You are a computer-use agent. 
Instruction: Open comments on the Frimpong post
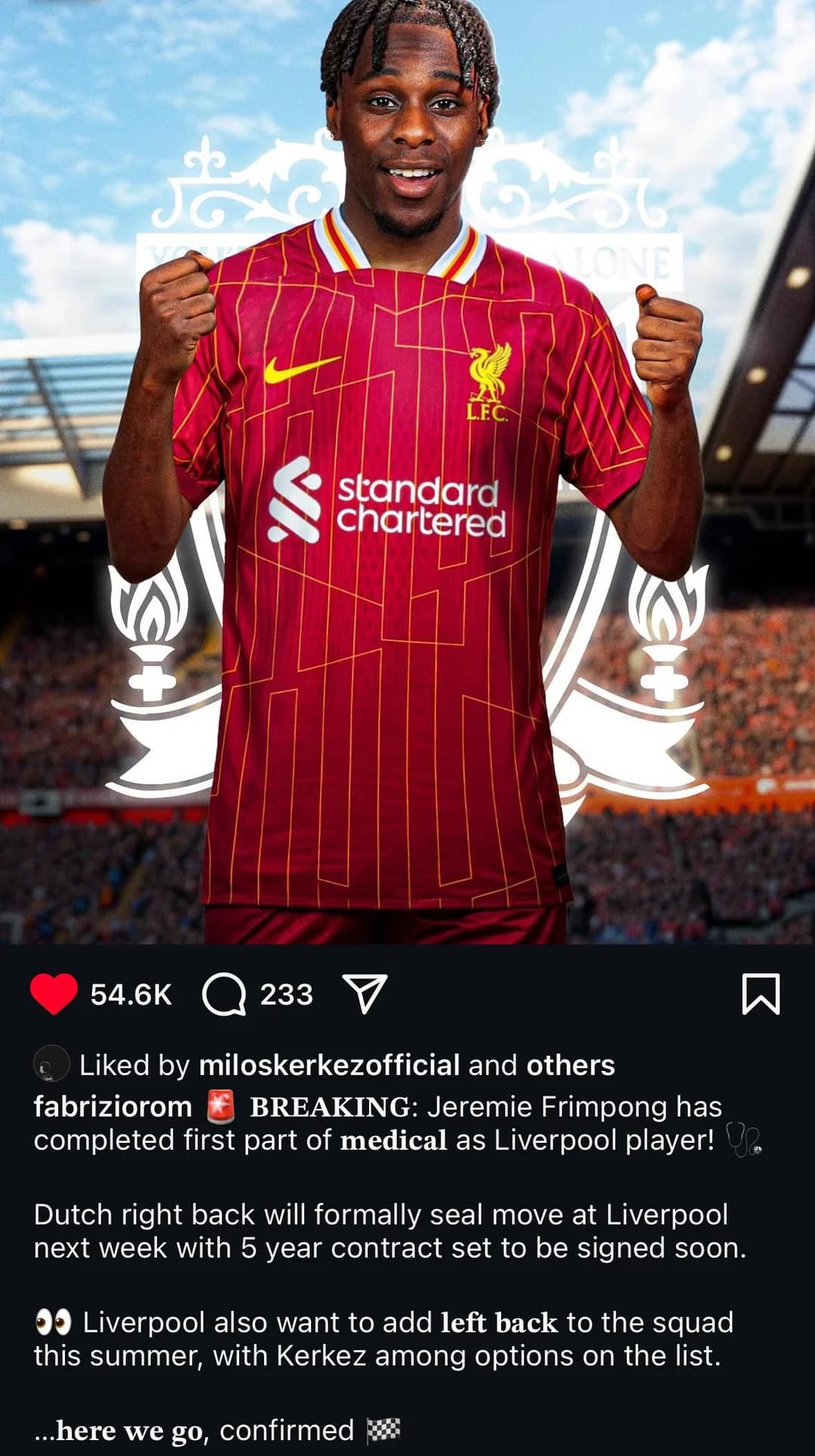coord(224,994)
